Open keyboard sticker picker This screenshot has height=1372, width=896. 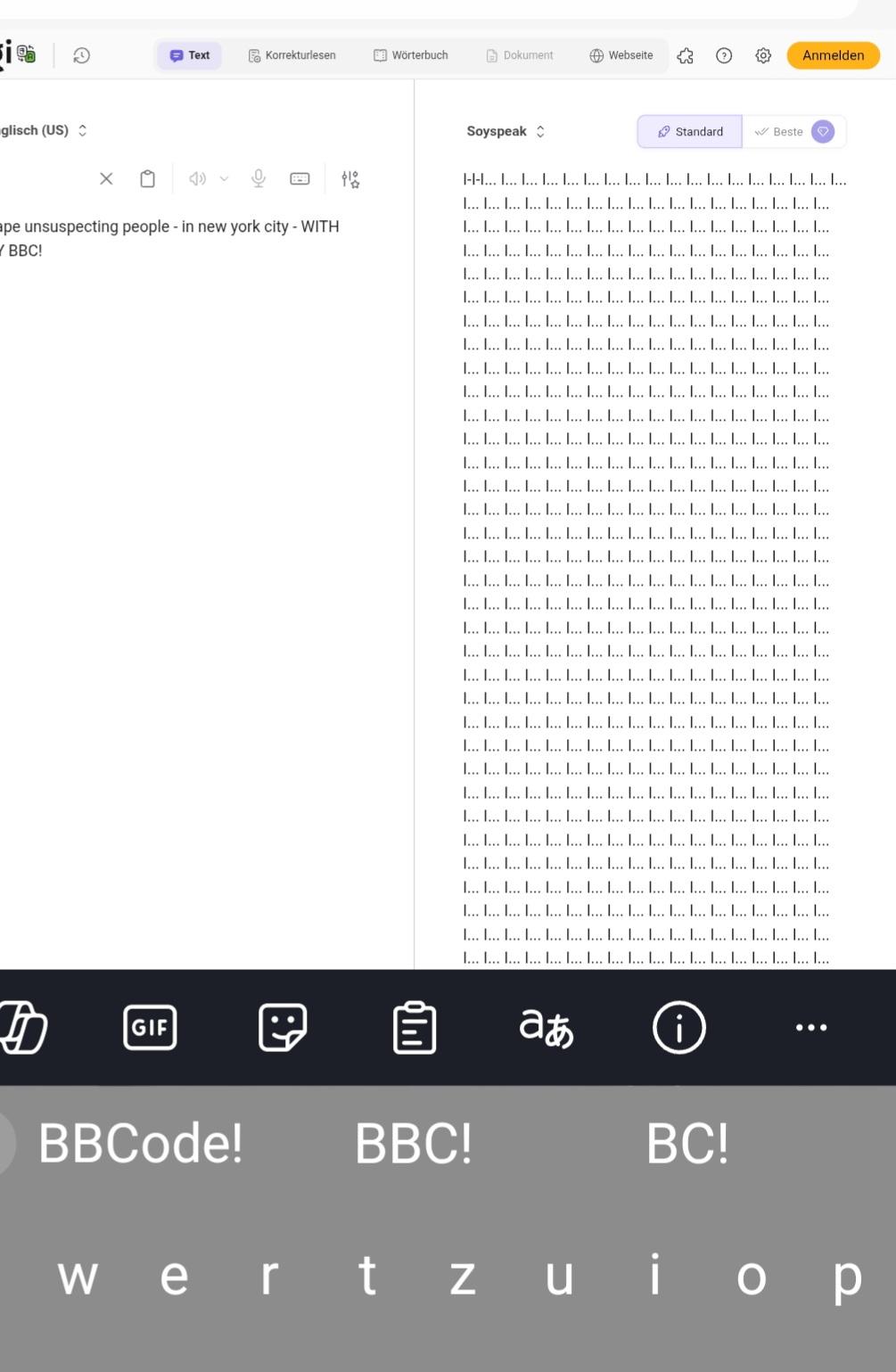[x=283, y=1027]
